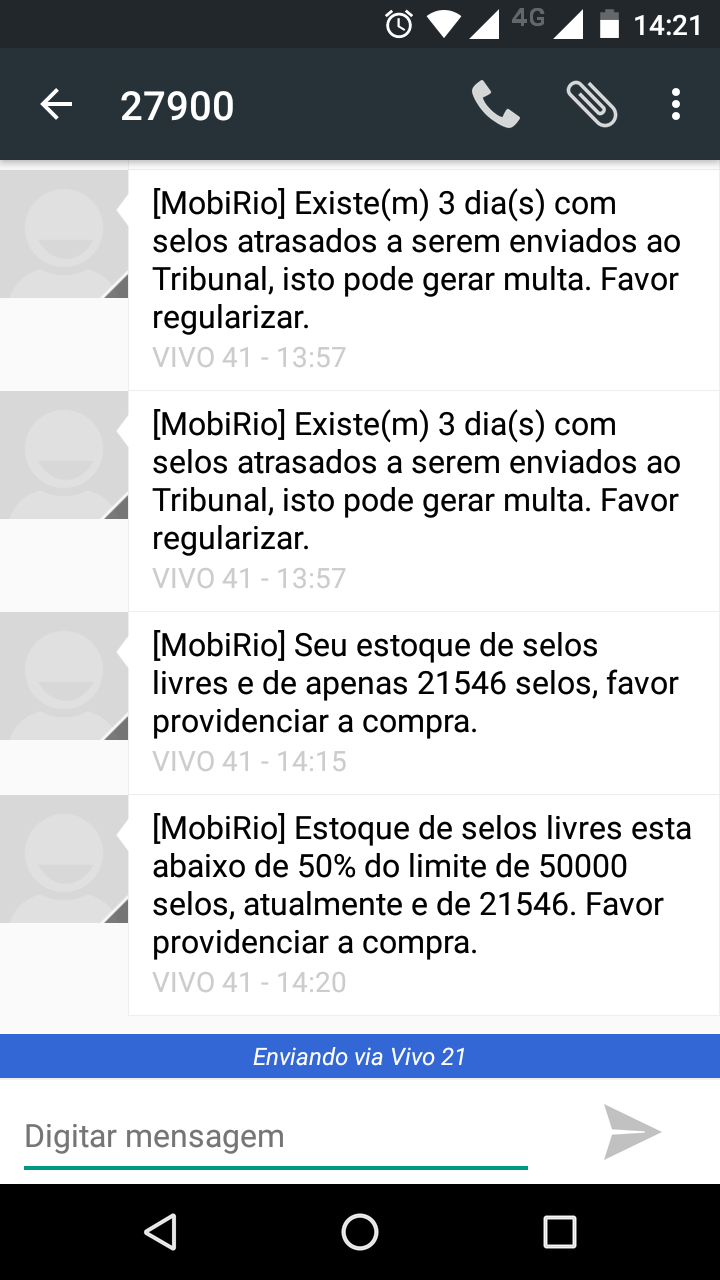Tap the Android home button
The height and width of the screenshot is (1280, 720).
point(360,1232)
